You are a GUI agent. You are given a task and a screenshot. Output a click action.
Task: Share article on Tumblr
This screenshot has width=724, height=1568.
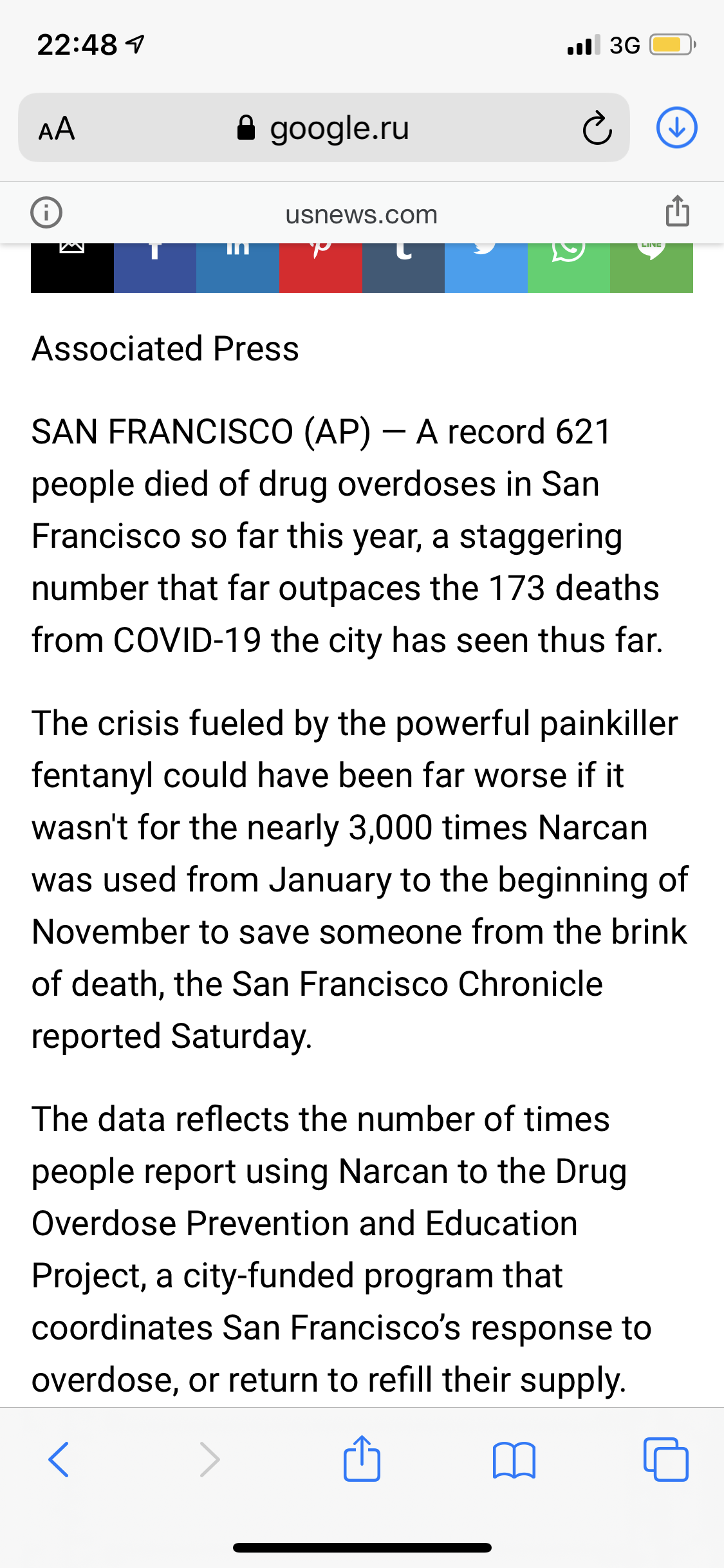click(x=404, y=268)
